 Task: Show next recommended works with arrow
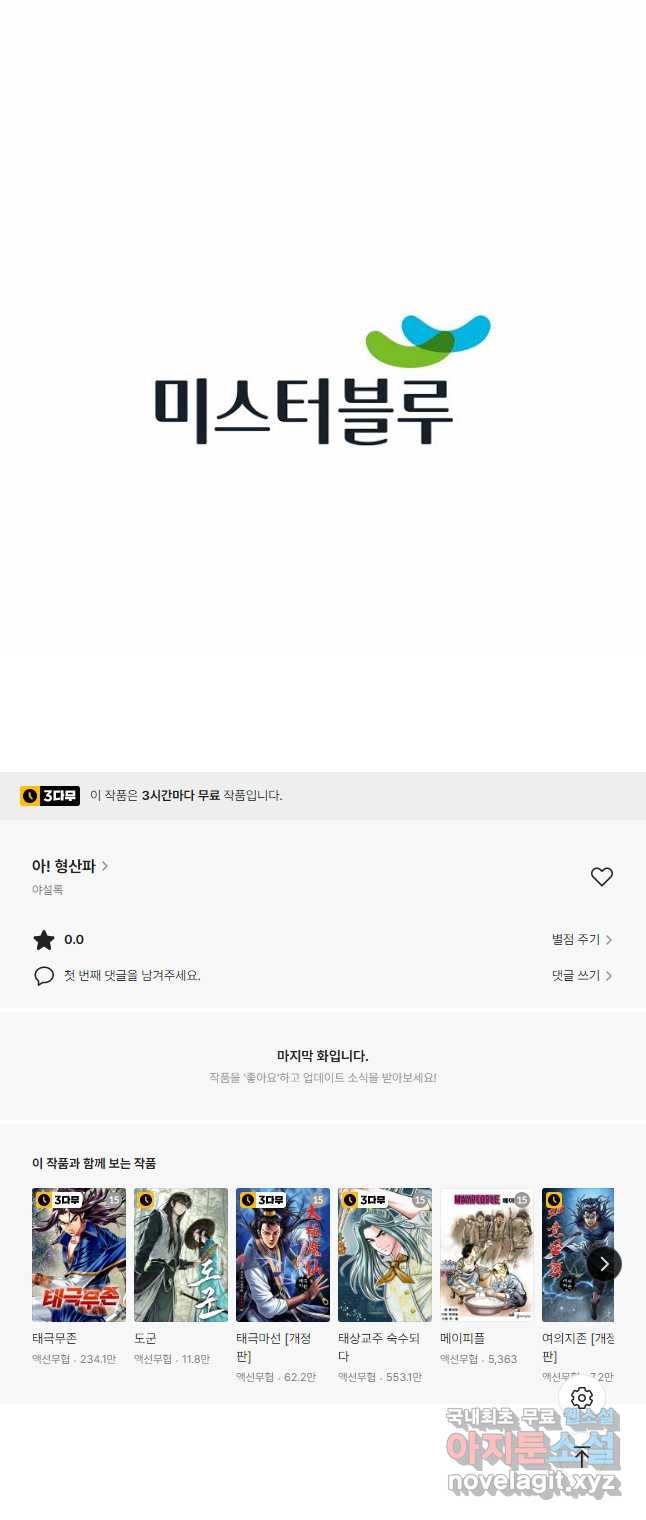pos(604,1264)
